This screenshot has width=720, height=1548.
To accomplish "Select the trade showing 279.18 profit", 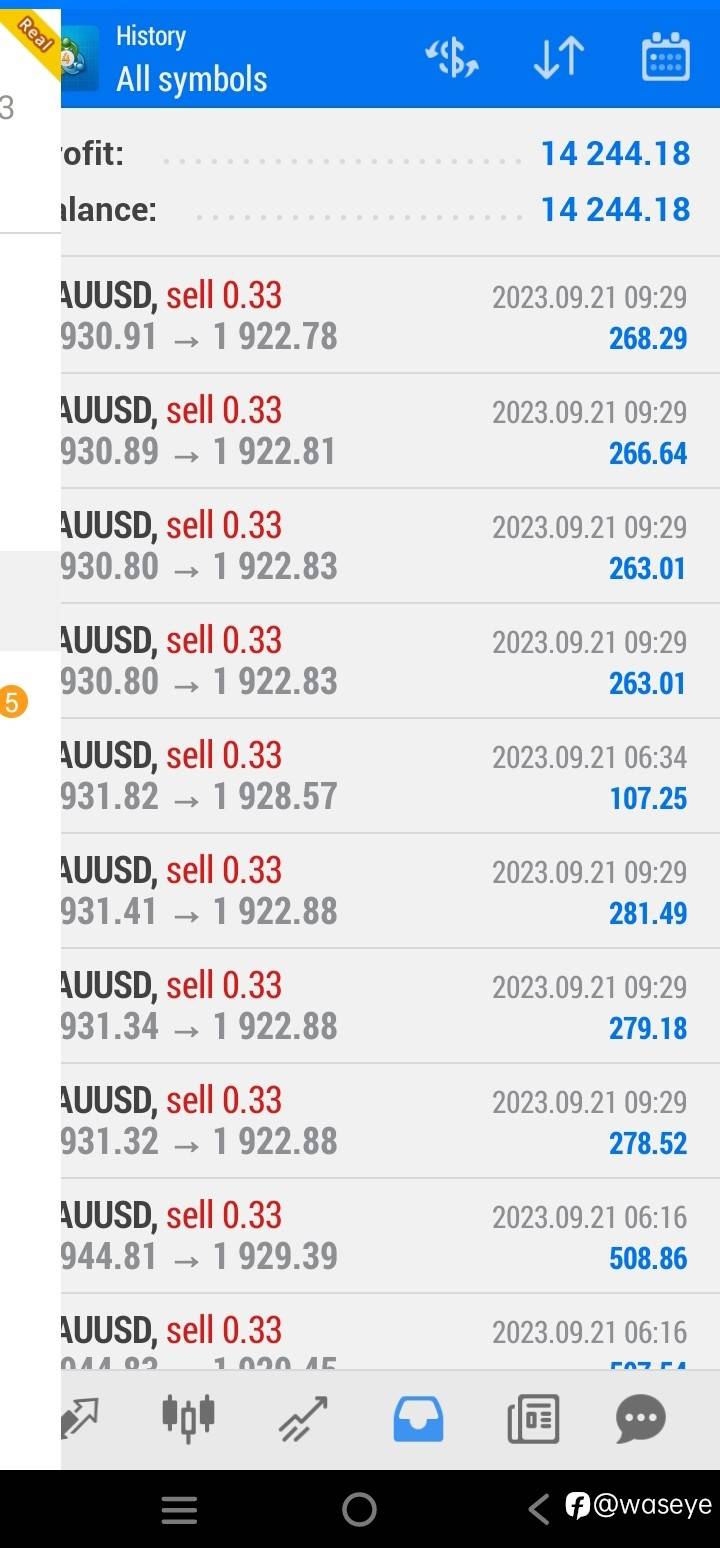I will 390,1006.
